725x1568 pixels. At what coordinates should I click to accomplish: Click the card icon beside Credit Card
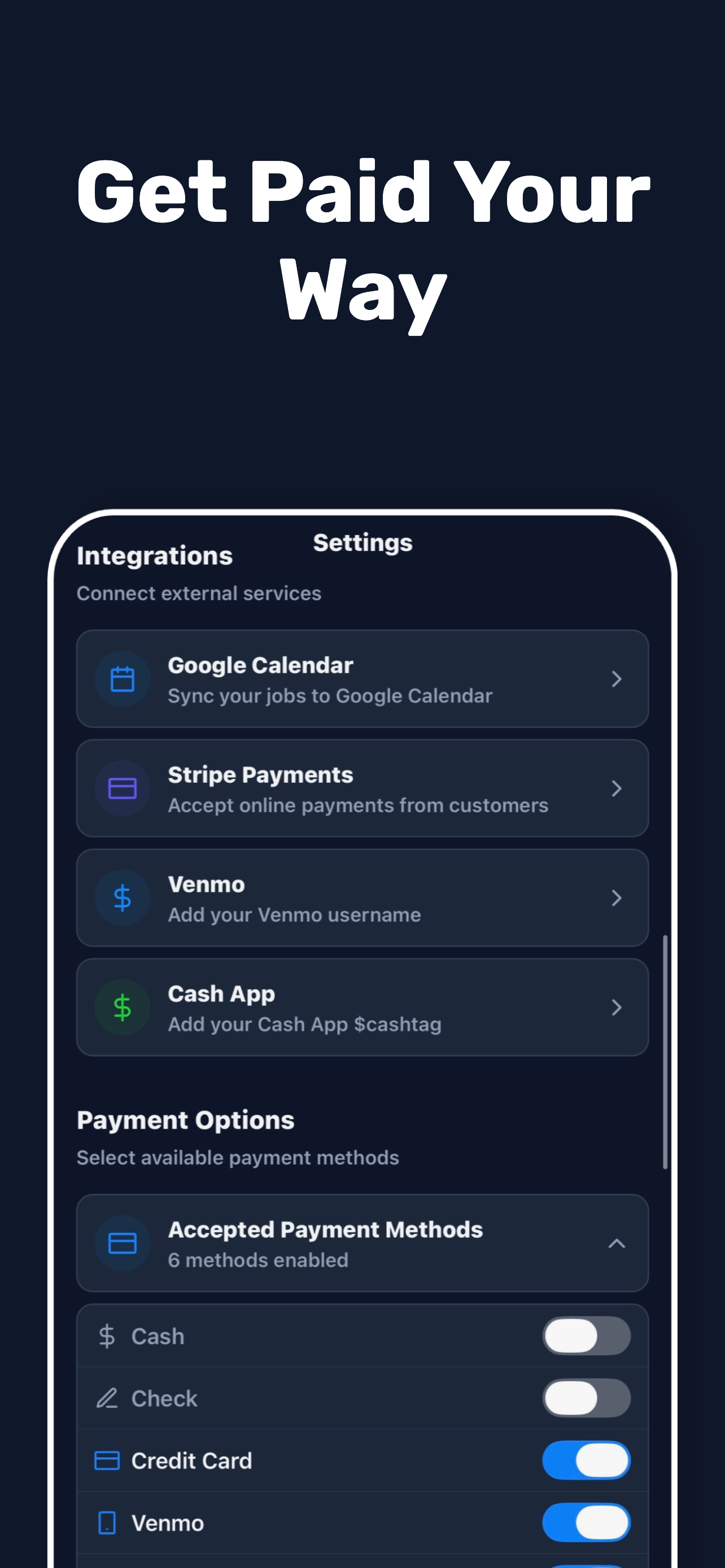coord(108,1461)
